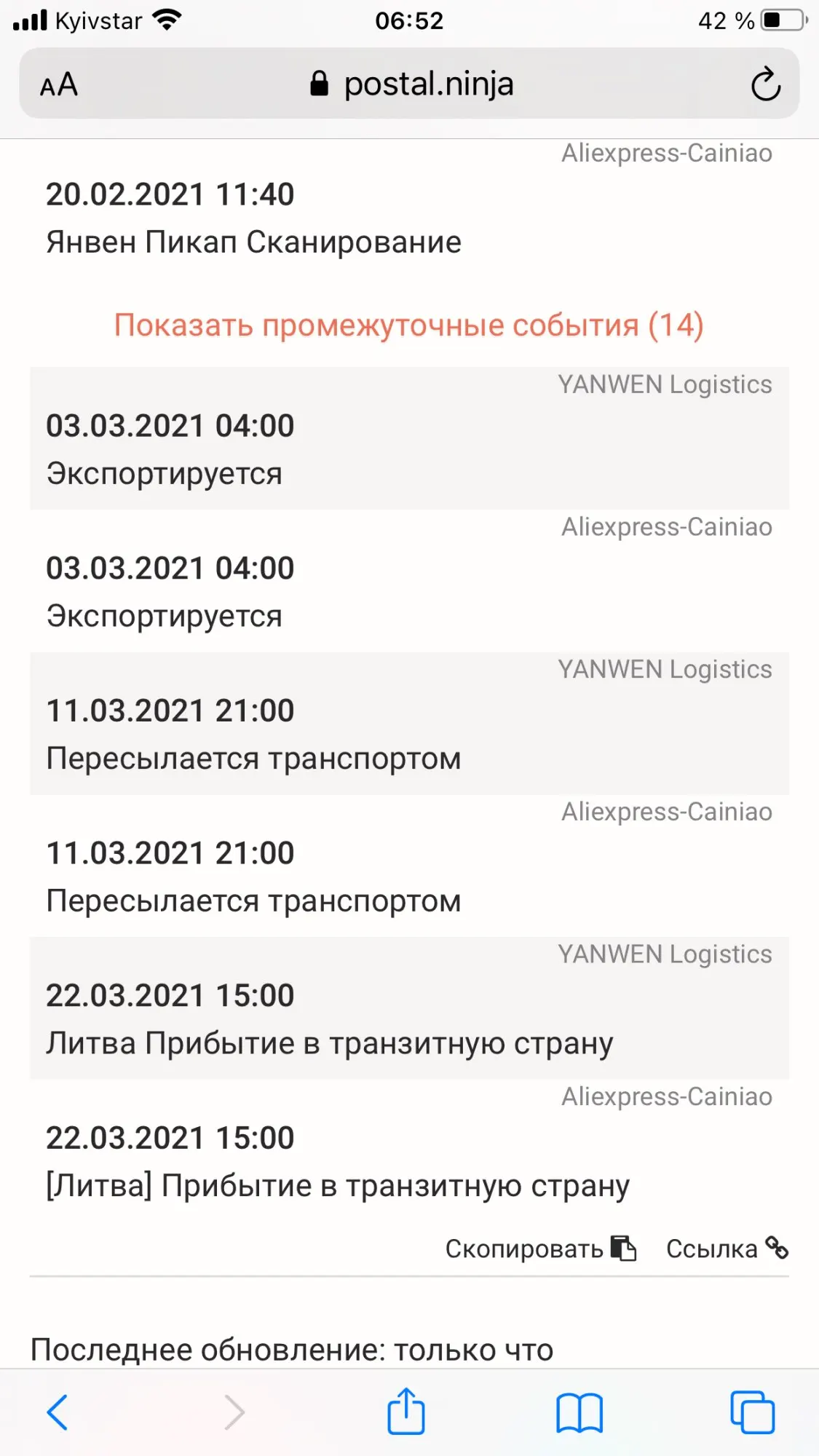
Task: Go back to the previous page
Action: pyautogui.click(x=58, y=1412)
